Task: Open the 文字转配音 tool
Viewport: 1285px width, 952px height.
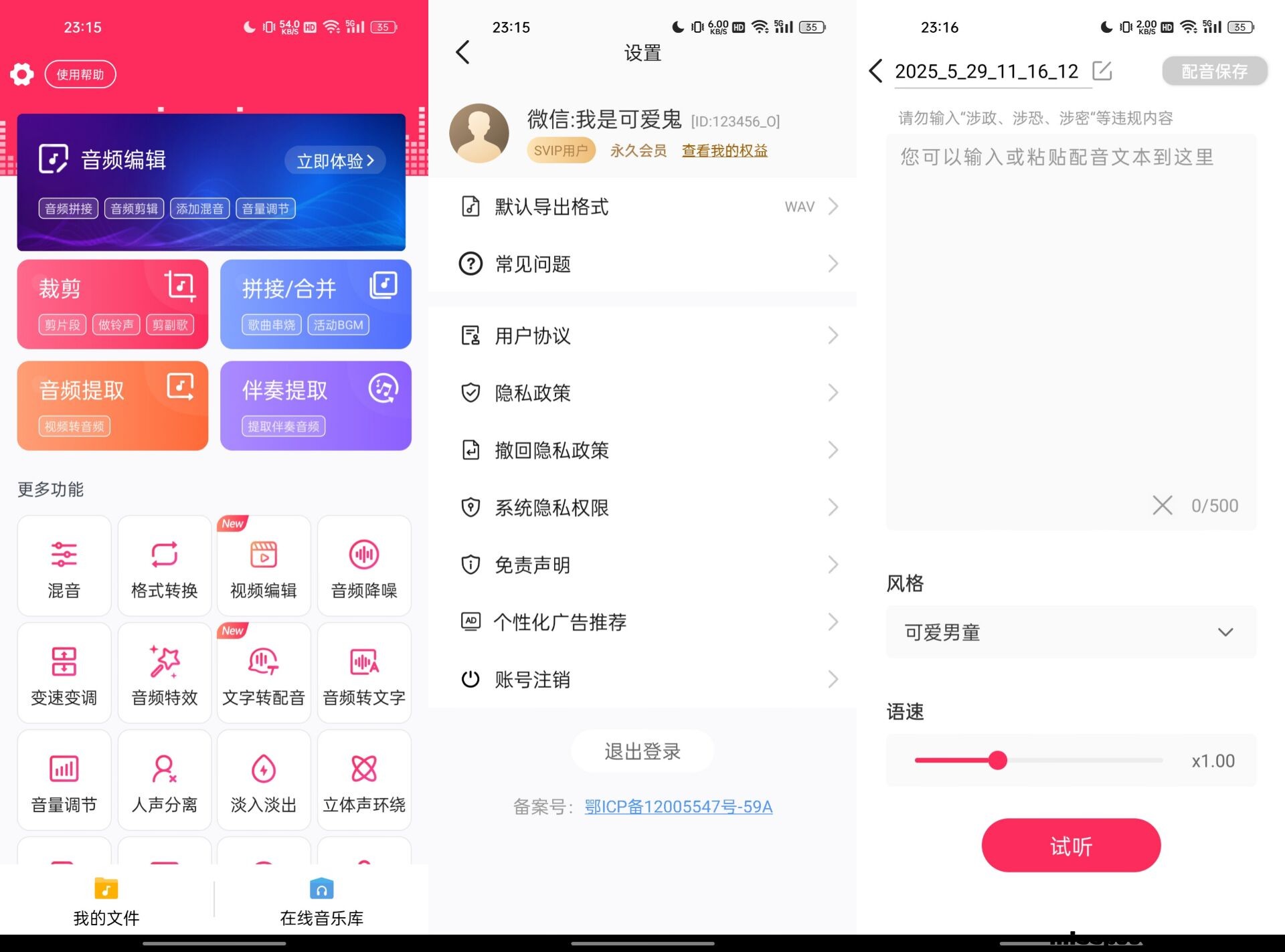Action: pos(264,673)
